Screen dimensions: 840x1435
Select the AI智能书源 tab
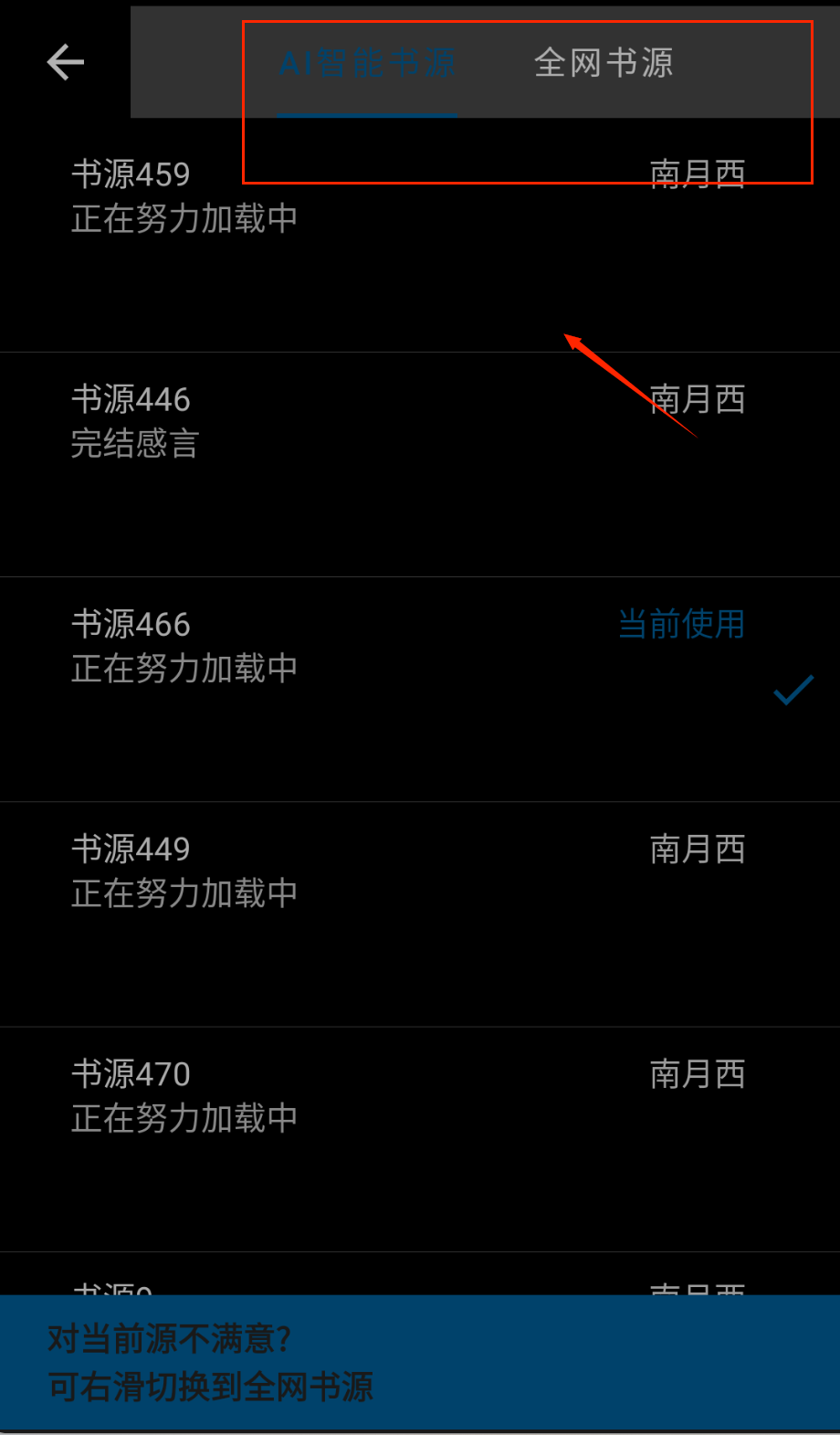367,64
